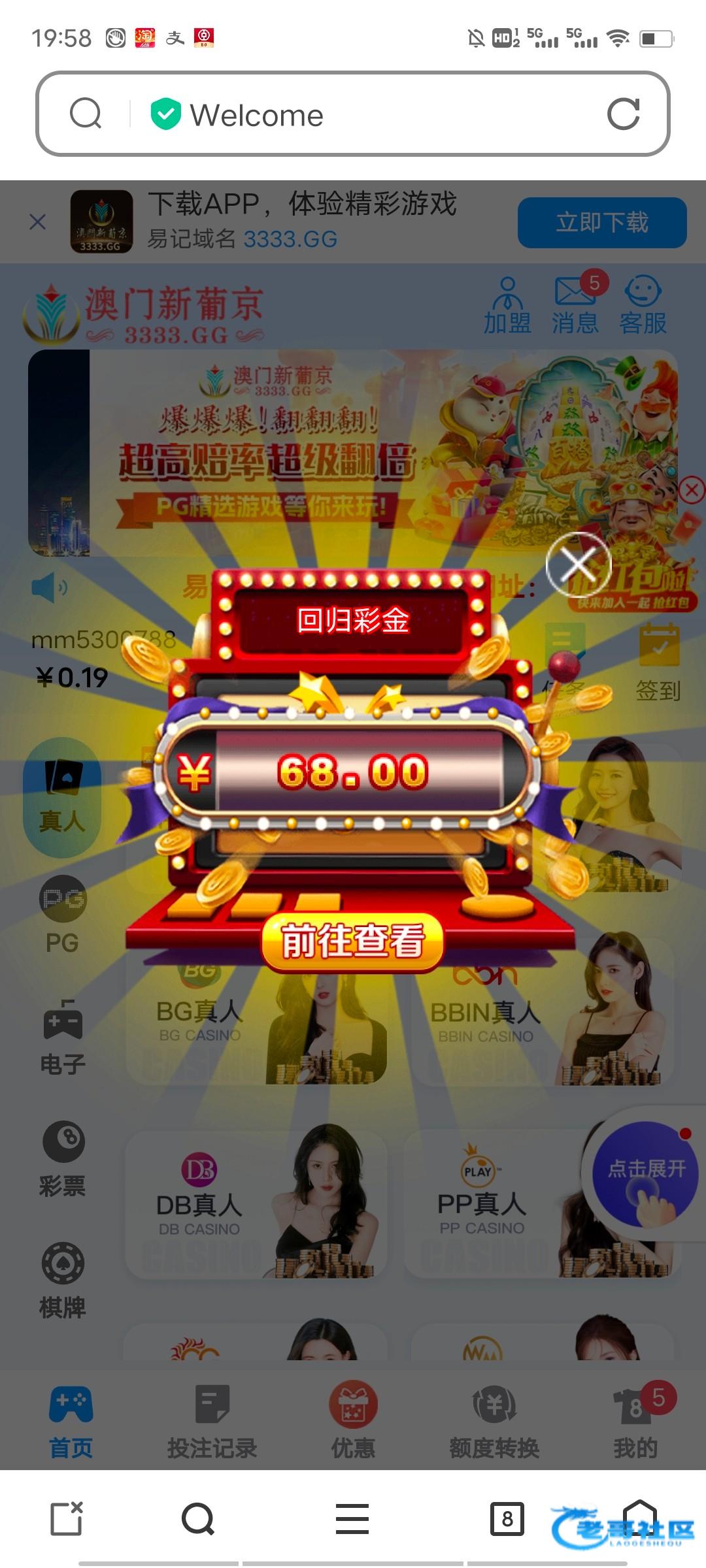This screenshot has width=706, height=1568.
Task: Reload the page in the address bar
Action: click(x=623, y=114)
